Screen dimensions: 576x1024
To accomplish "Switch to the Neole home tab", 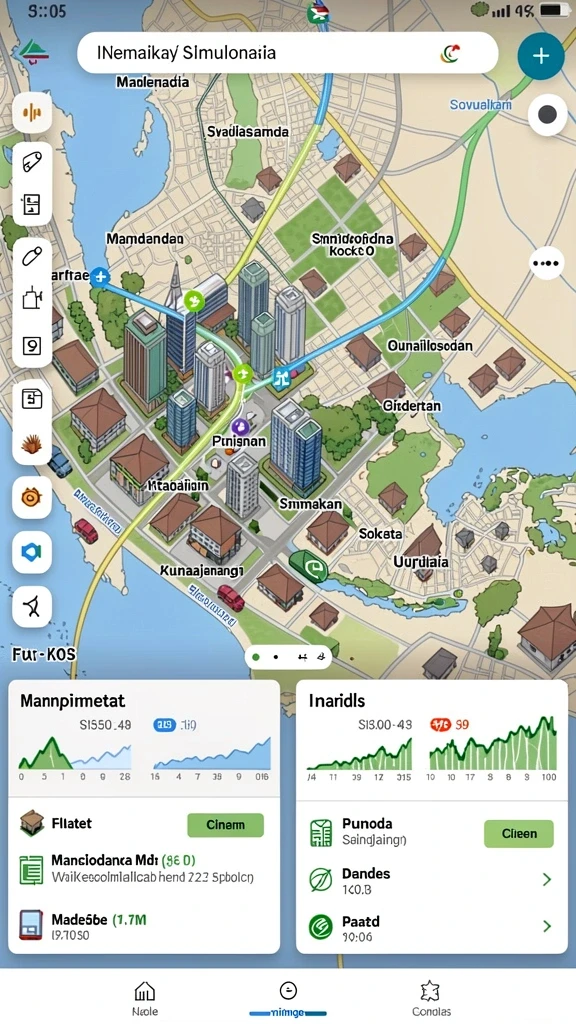I will pos(144,999).
